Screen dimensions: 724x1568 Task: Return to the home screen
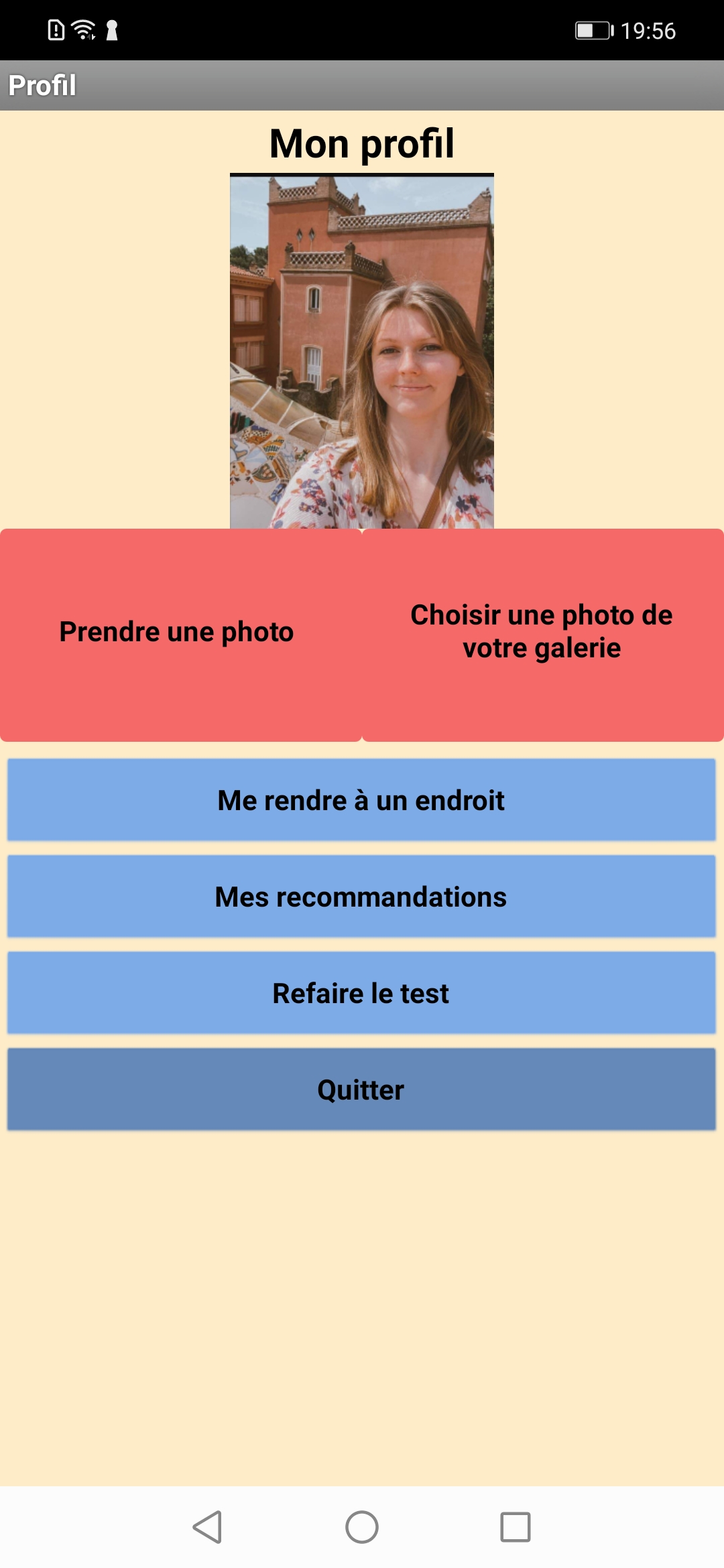(x=362, y=1527)
